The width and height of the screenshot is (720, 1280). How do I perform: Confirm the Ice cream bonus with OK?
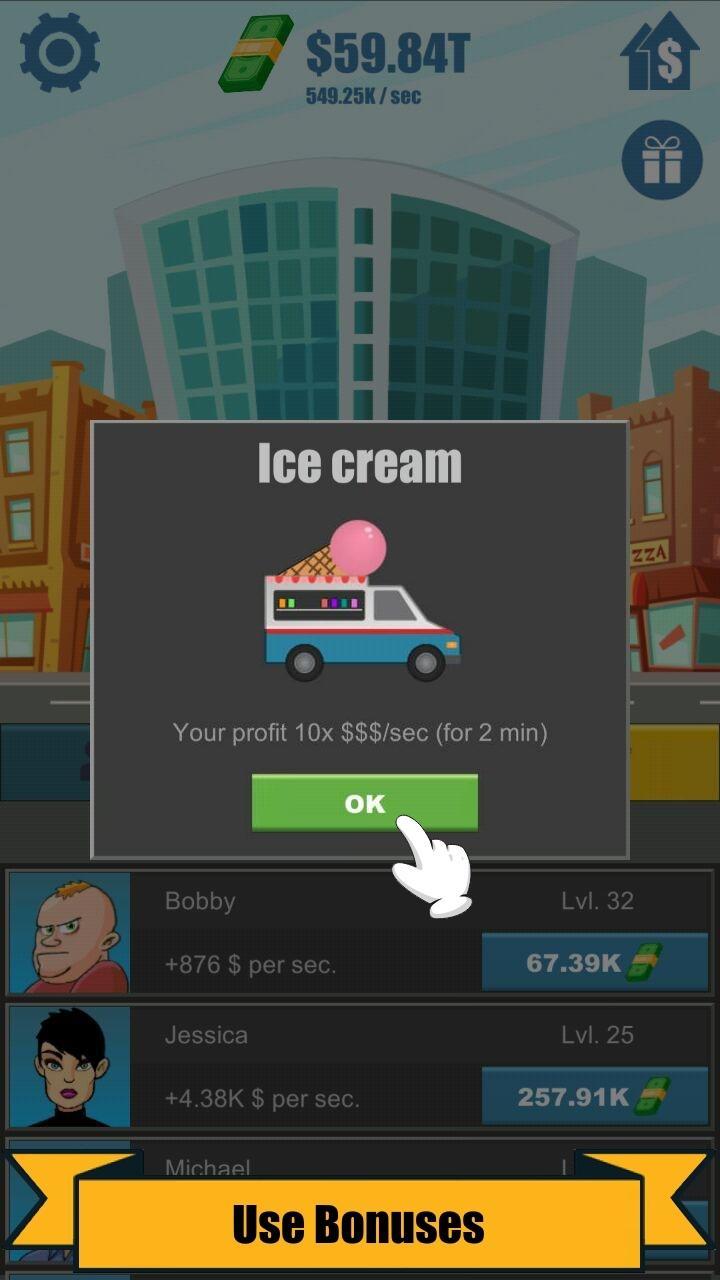(364, 803)
